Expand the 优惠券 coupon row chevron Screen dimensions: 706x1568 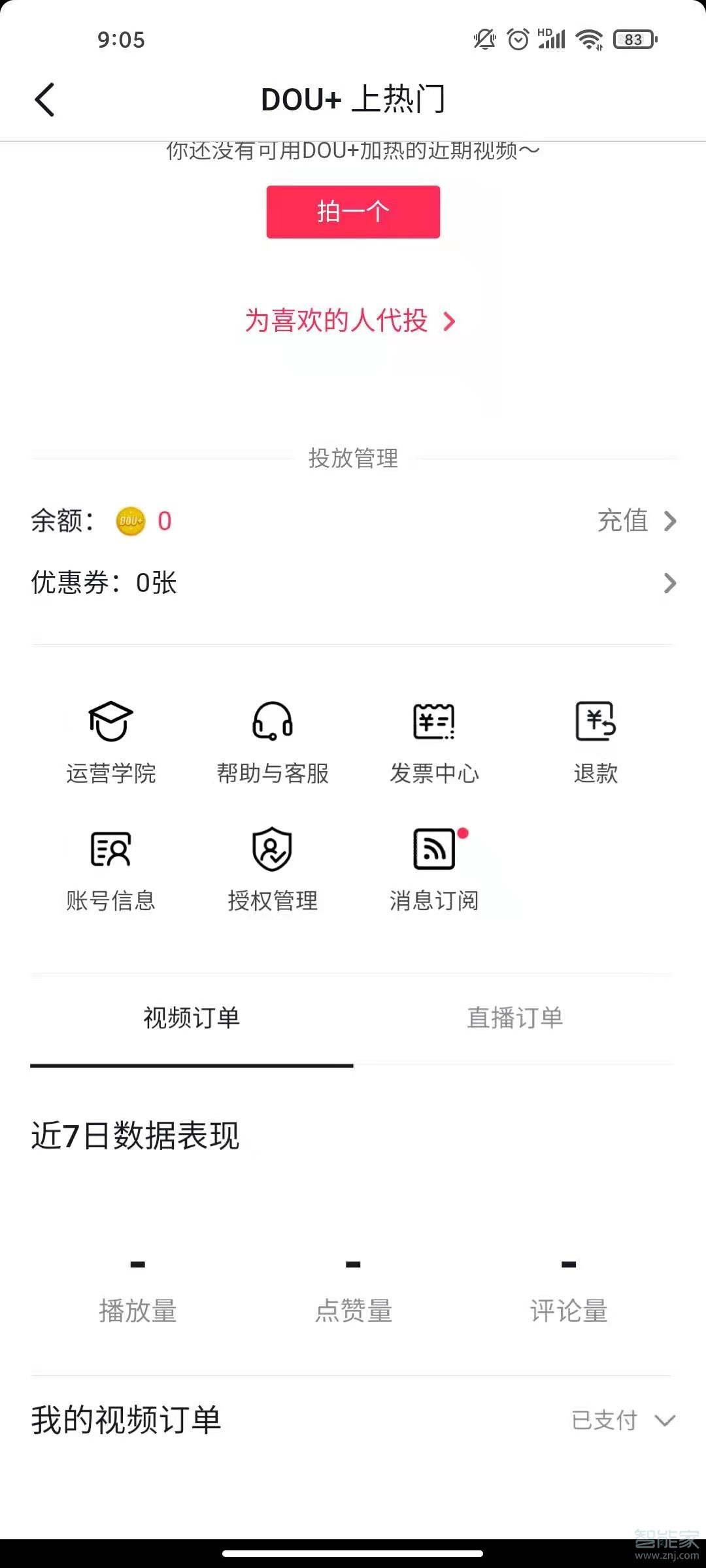[669, 583]
